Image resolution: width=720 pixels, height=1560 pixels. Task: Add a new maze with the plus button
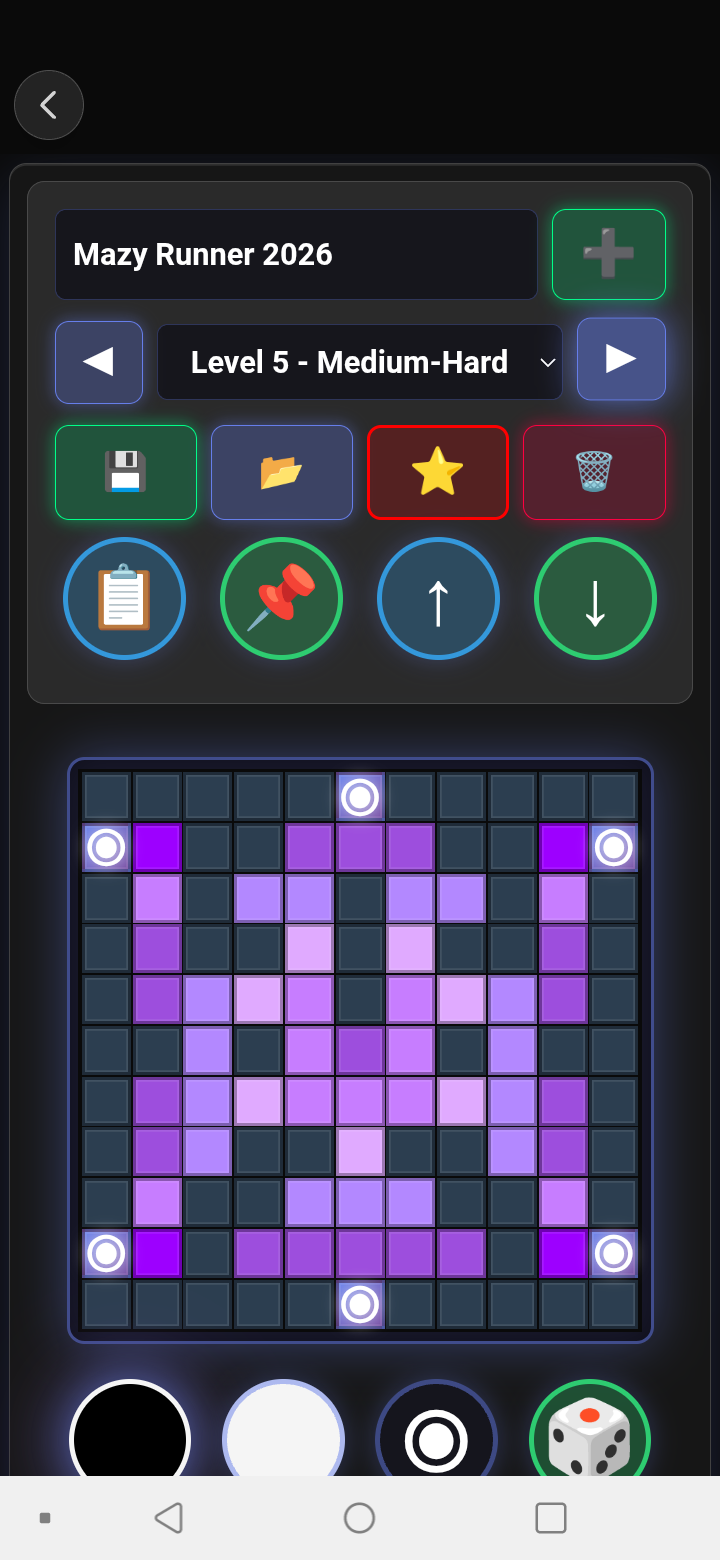pos(608,254)
